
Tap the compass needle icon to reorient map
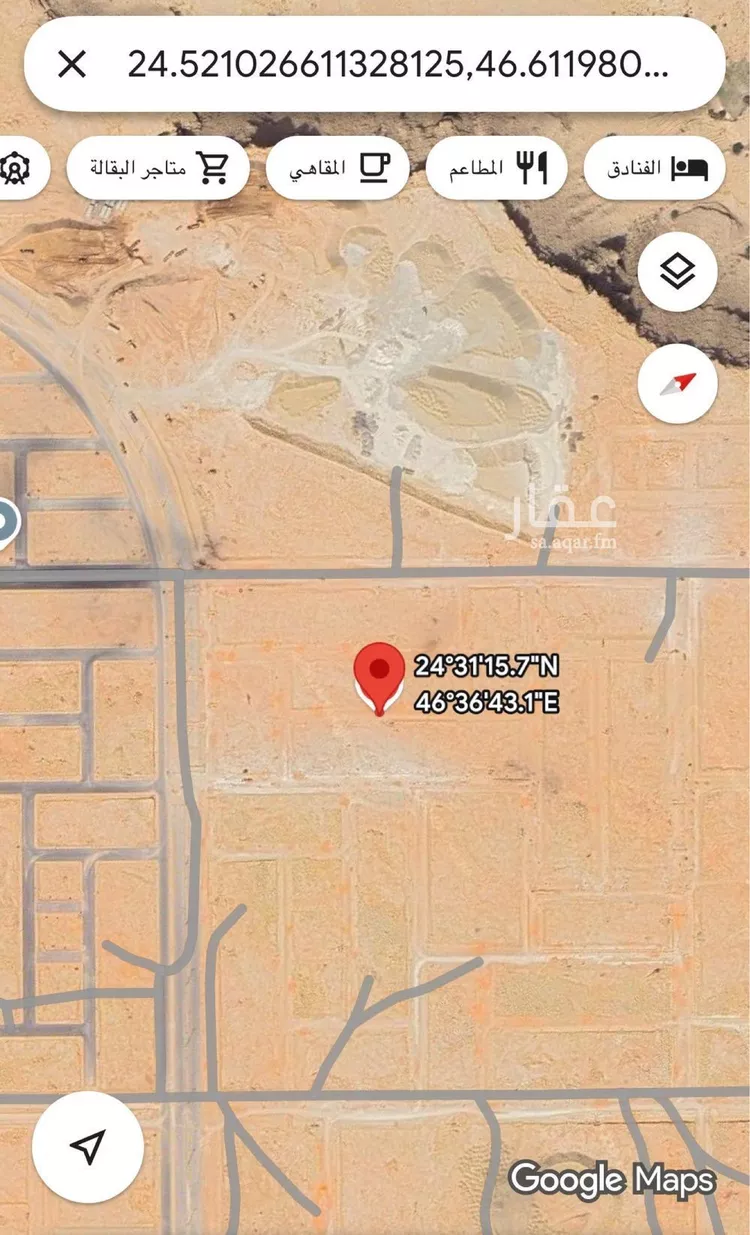pyautogui.click(x=676, y=383)
